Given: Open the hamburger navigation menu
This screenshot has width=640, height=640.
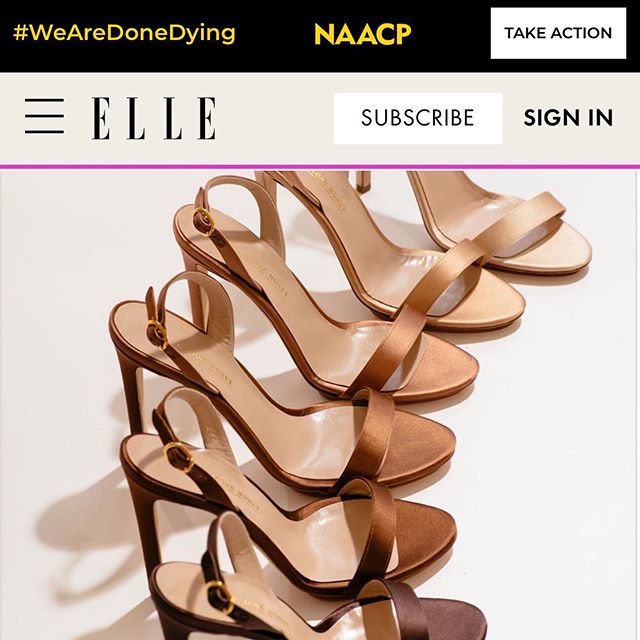Looking at the screenshot, I should pyautogui.click(x=44, y=118).
